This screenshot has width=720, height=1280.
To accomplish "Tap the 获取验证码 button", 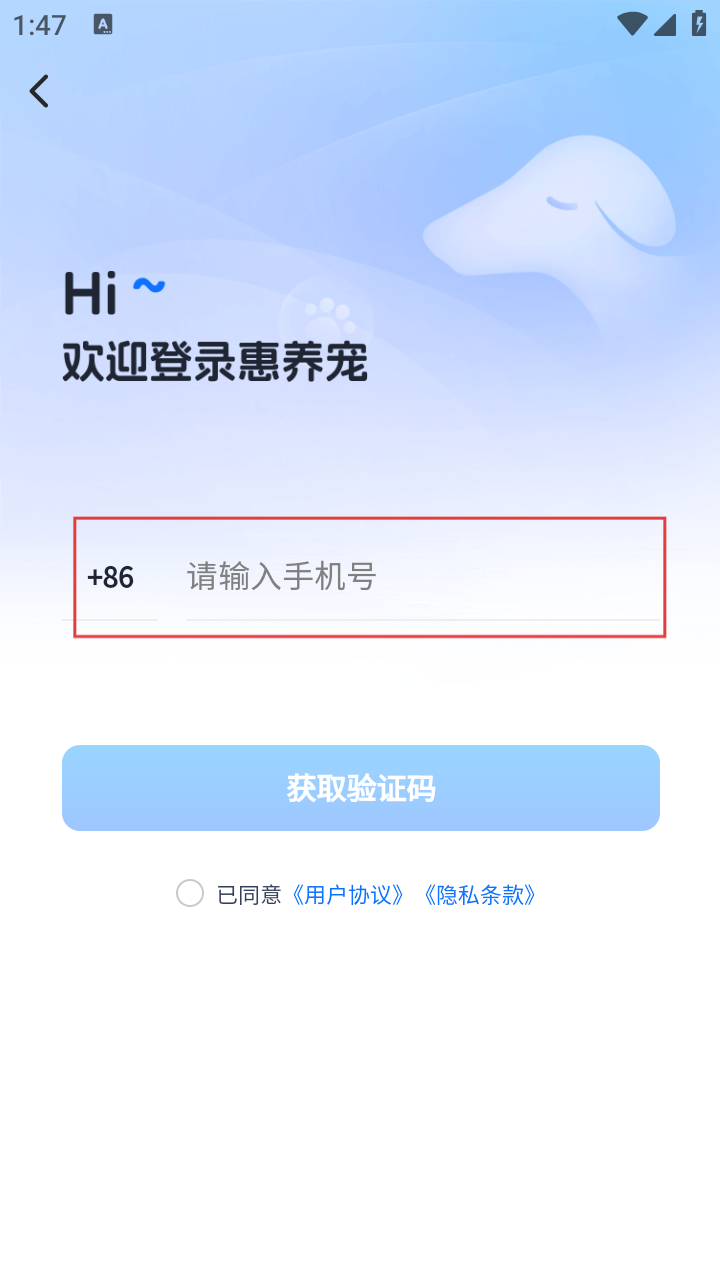I will pos(360,788).
